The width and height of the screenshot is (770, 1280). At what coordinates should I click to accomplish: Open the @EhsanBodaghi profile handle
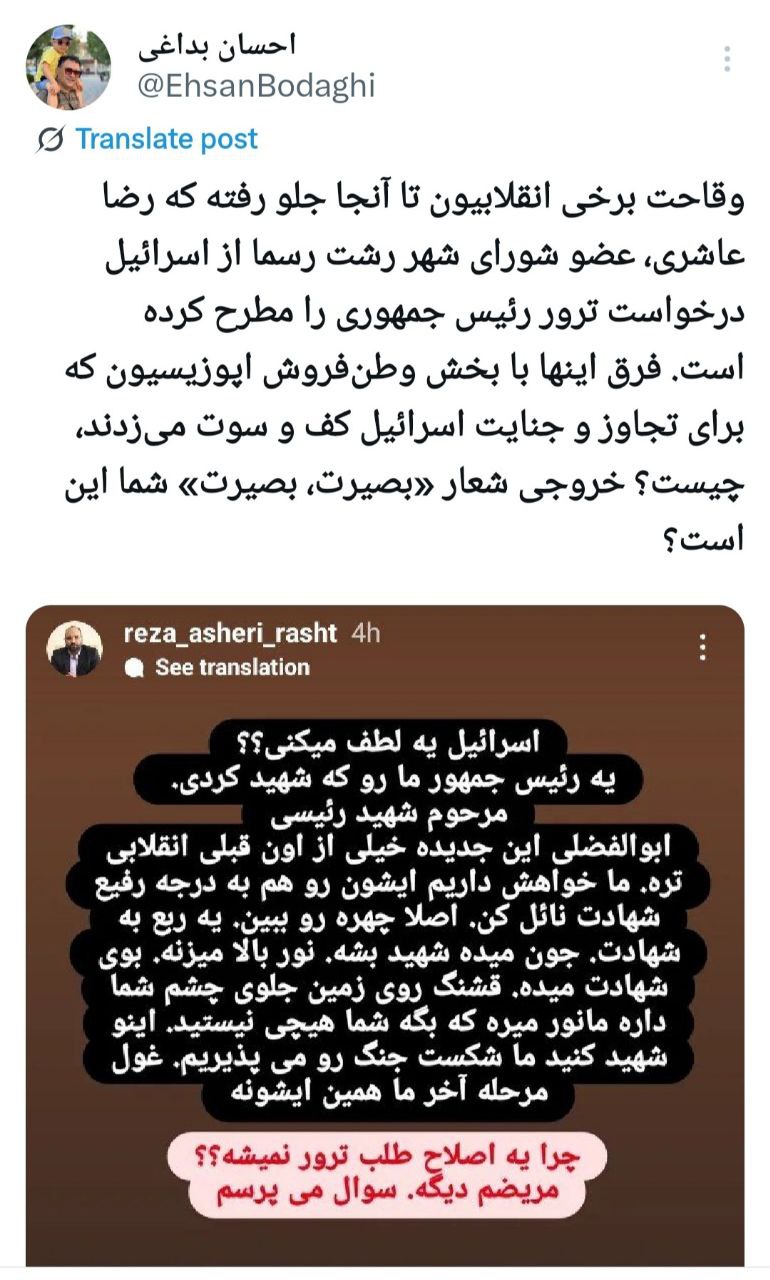(253, 86)
